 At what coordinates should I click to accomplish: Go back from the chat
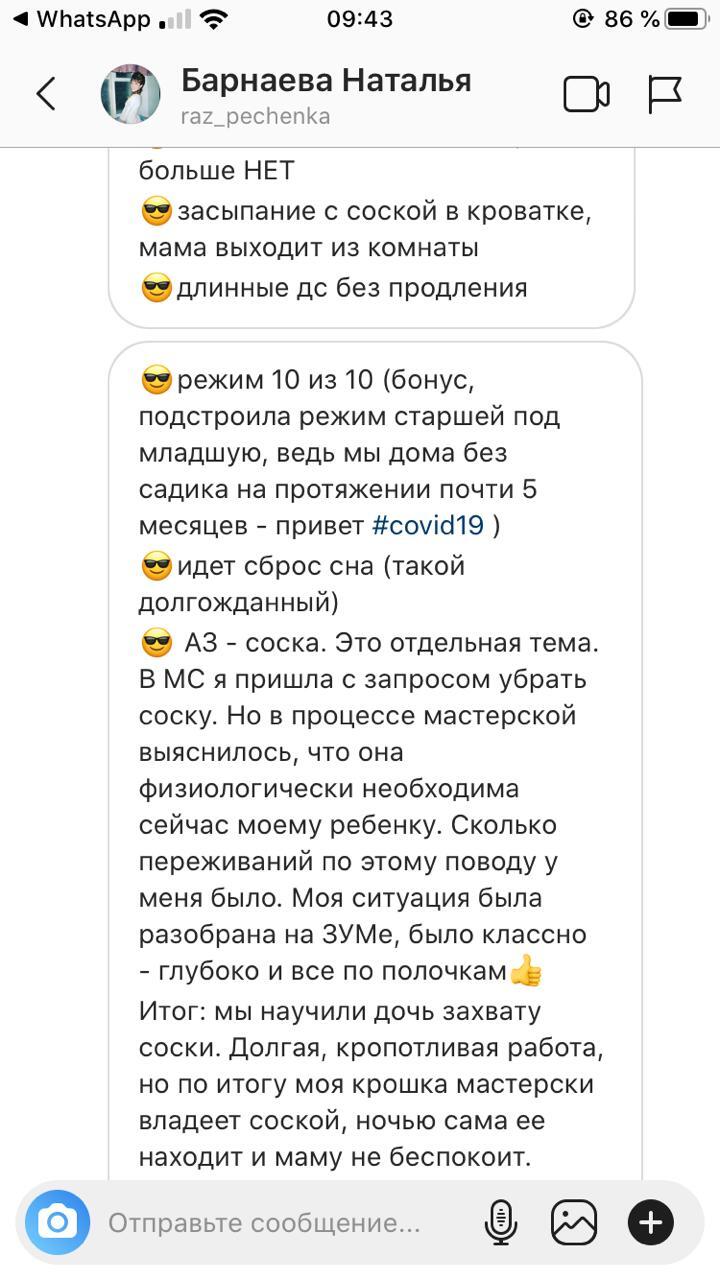point(46,94)
